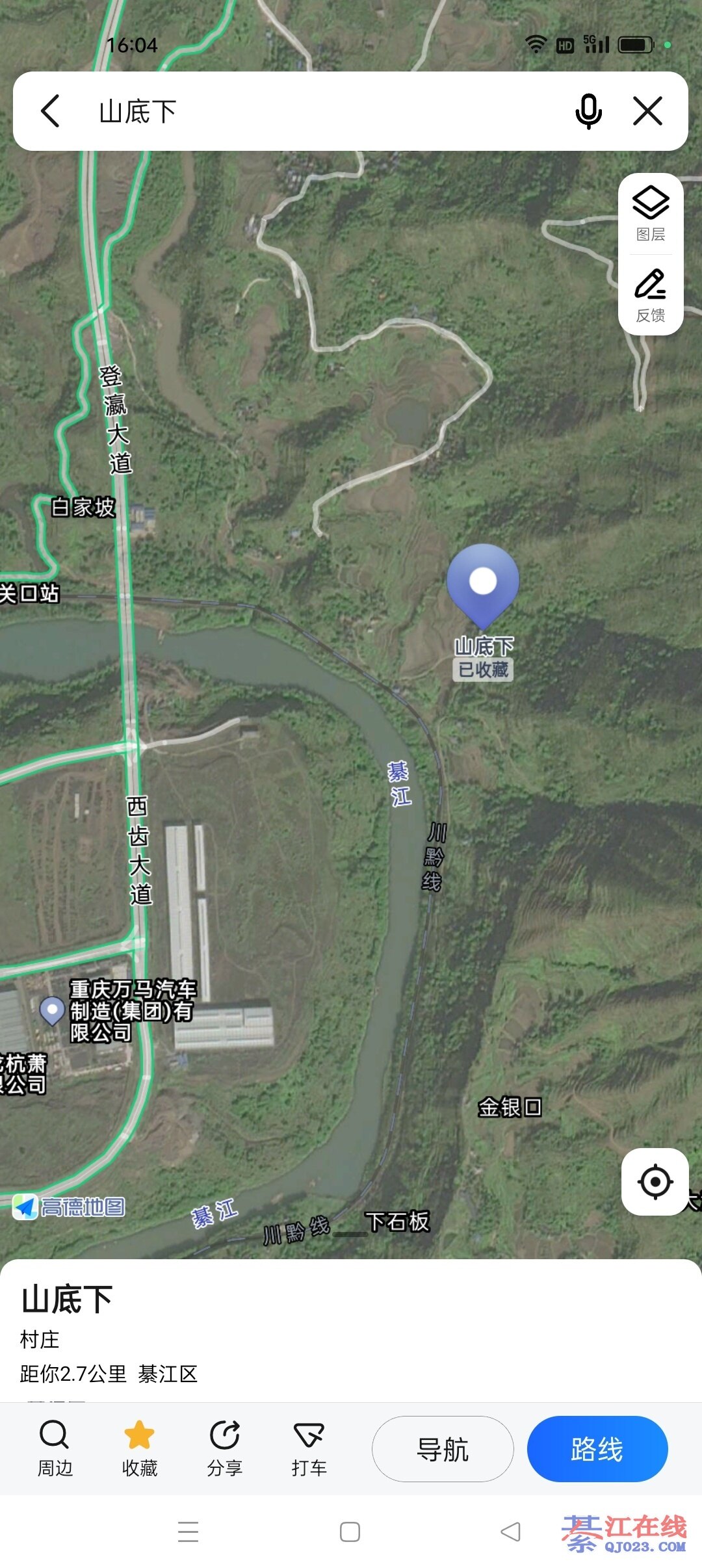Open the 图层 map layers panel
702x1568 pixels.
[650, 213]
